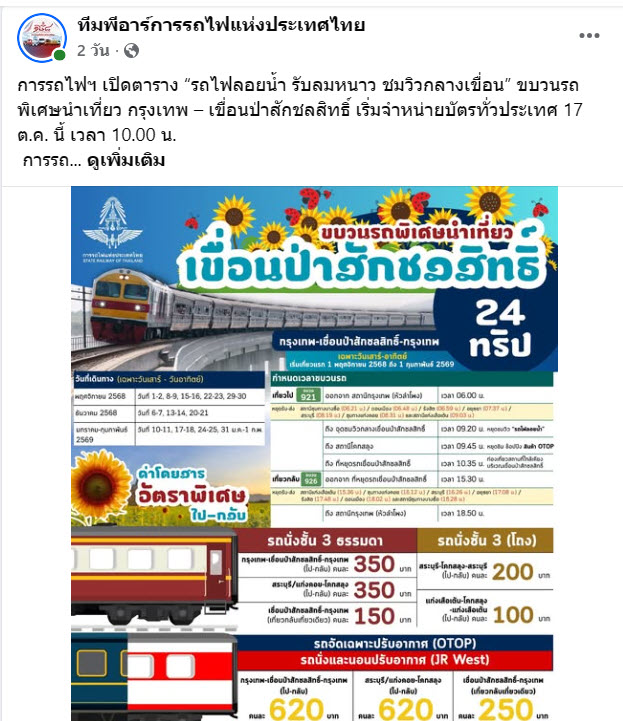Open ทีมพีอาร์การรถไฟแห่งประเทศไทย page name
This screenshot has height=721, width=623.
coord(221,25)
